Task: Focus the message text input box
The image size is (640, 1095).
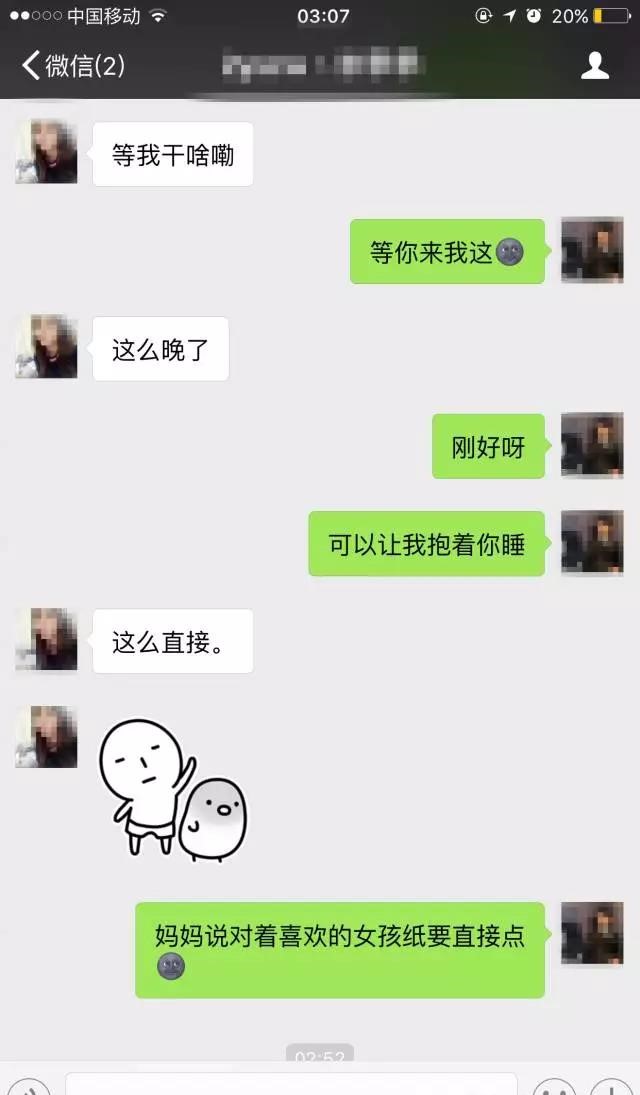Action: (x=290, y=1084)
